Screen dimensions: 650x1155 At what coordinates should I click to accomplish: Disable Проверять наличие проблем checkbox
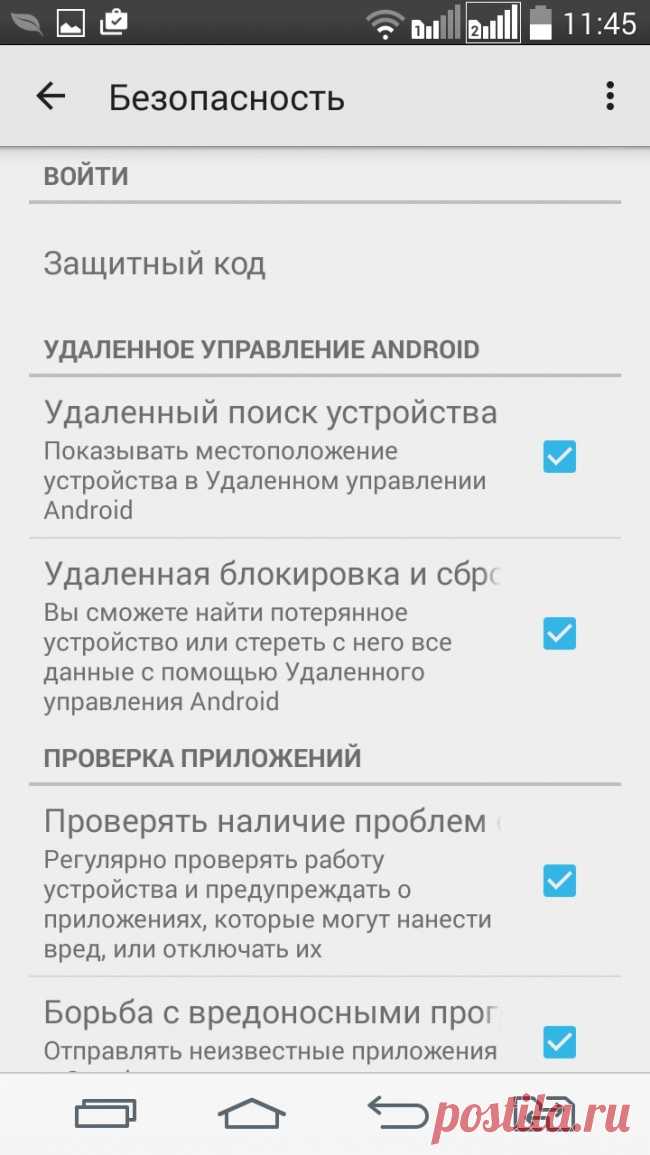pos(559,881)
